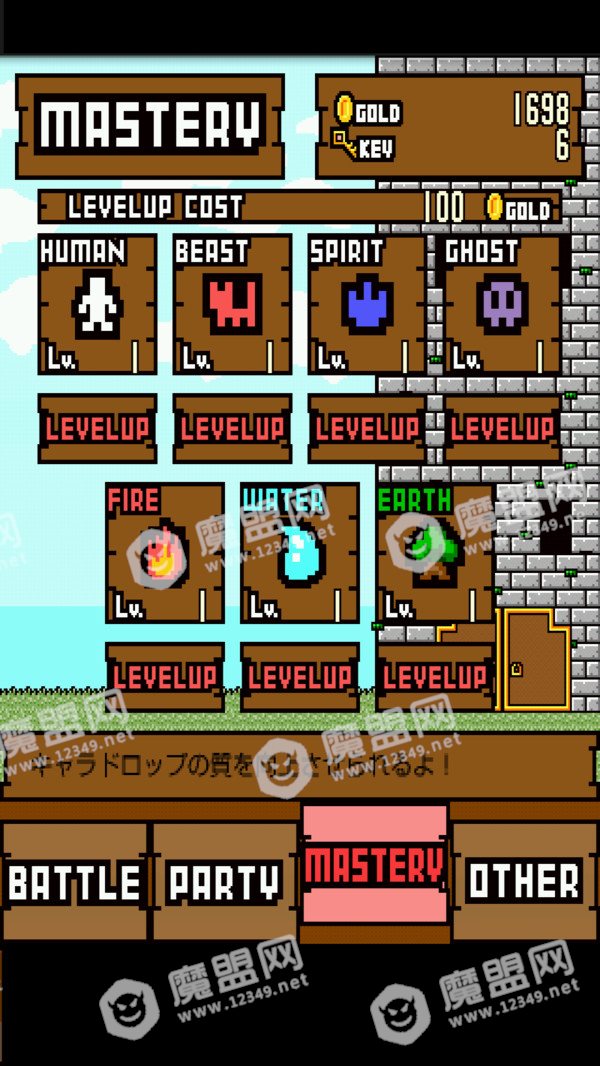Level up the Human mastery
Image resolution: width=600 pixels, height=1066 pixels.
[97, 428]
